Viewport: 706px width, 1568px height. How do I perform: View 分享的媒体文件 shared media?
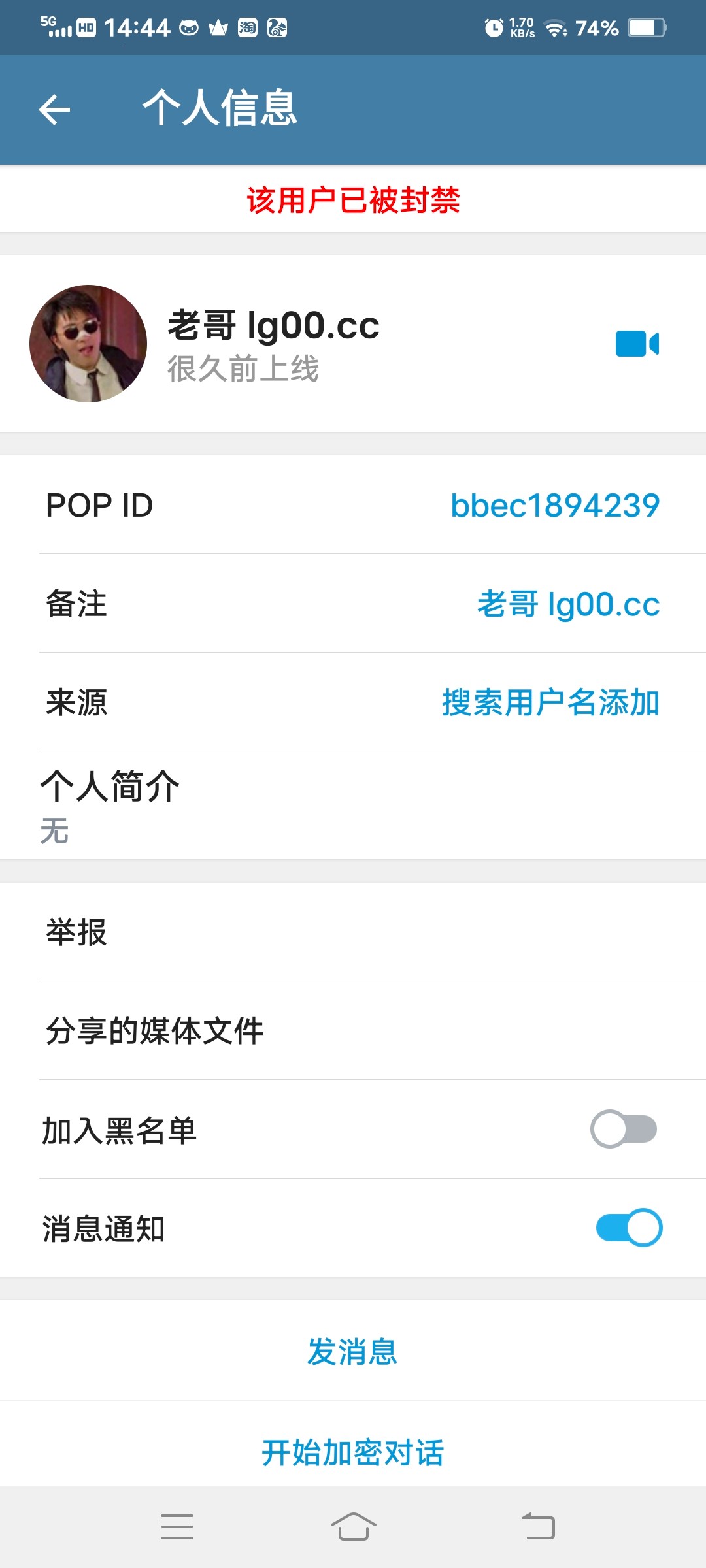pyautogui.click(x=353, y=1030)
